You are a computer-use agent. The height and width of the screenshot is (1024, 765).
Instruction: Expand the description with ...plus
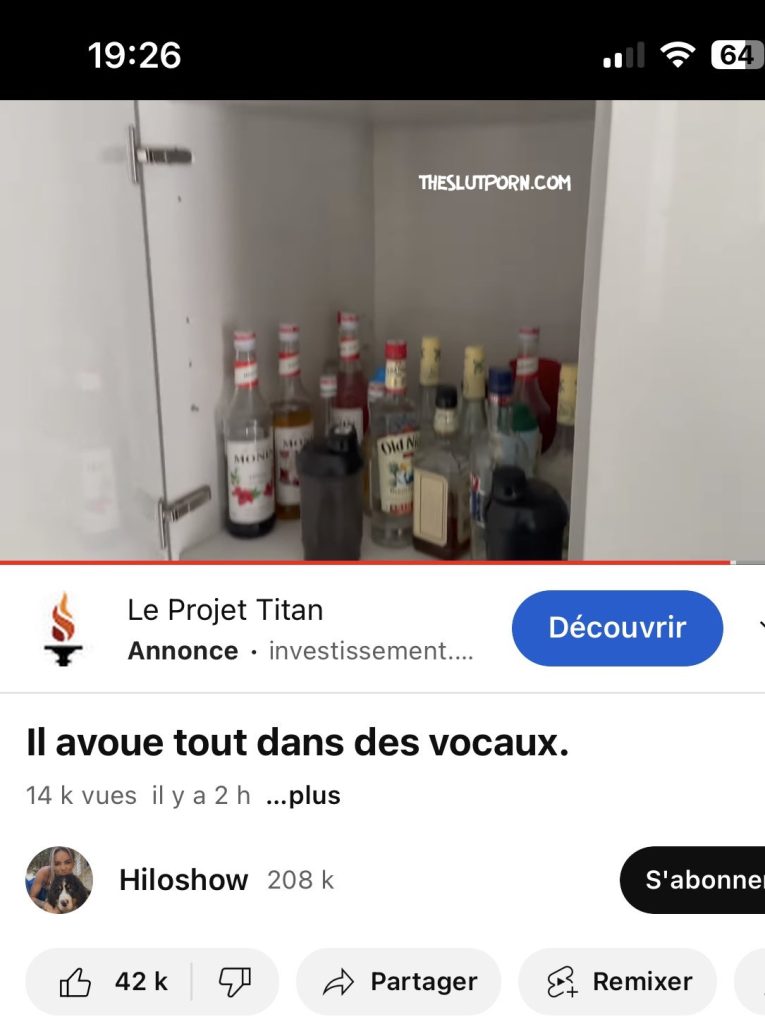click(x=304, y=796)
